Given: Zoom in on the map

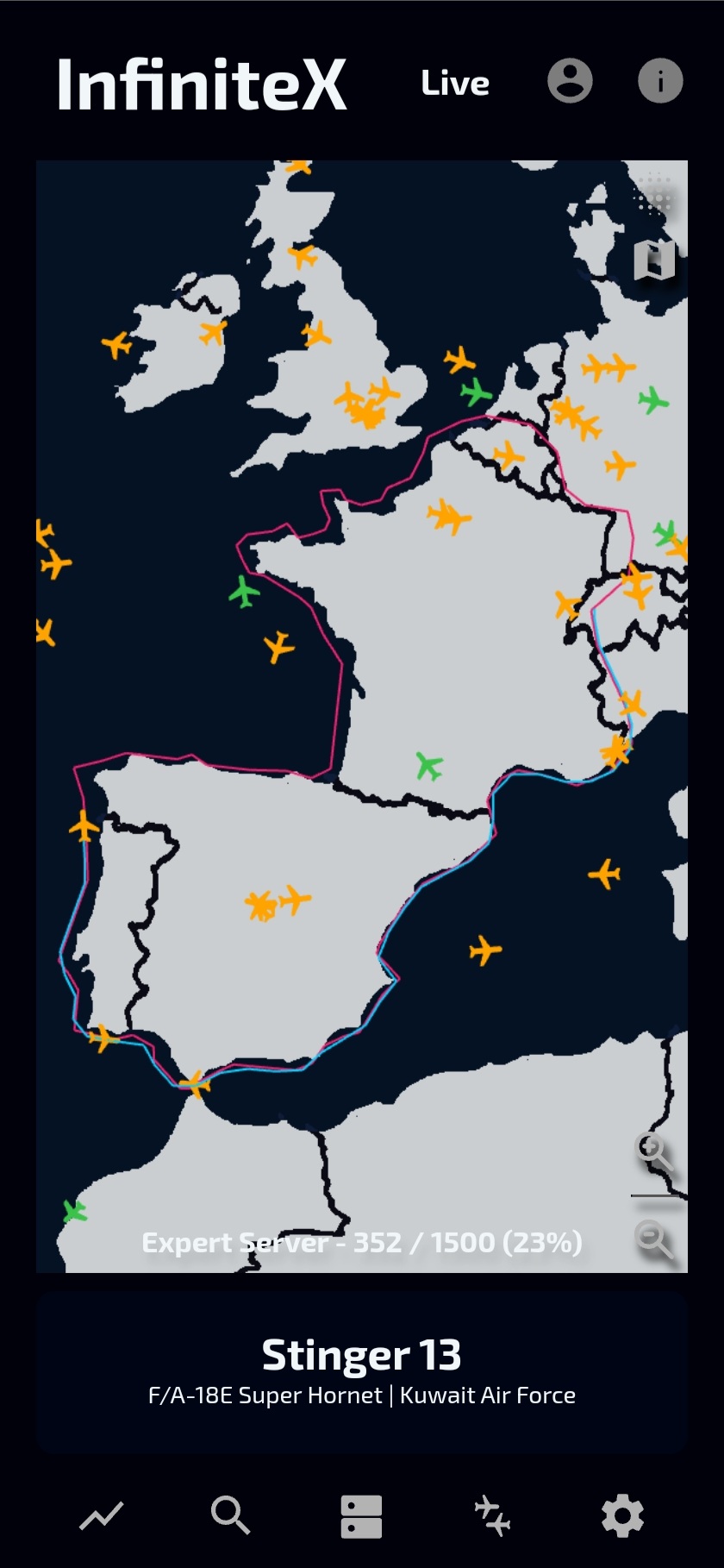Looking at the screenshot, I should (654, 1151).
